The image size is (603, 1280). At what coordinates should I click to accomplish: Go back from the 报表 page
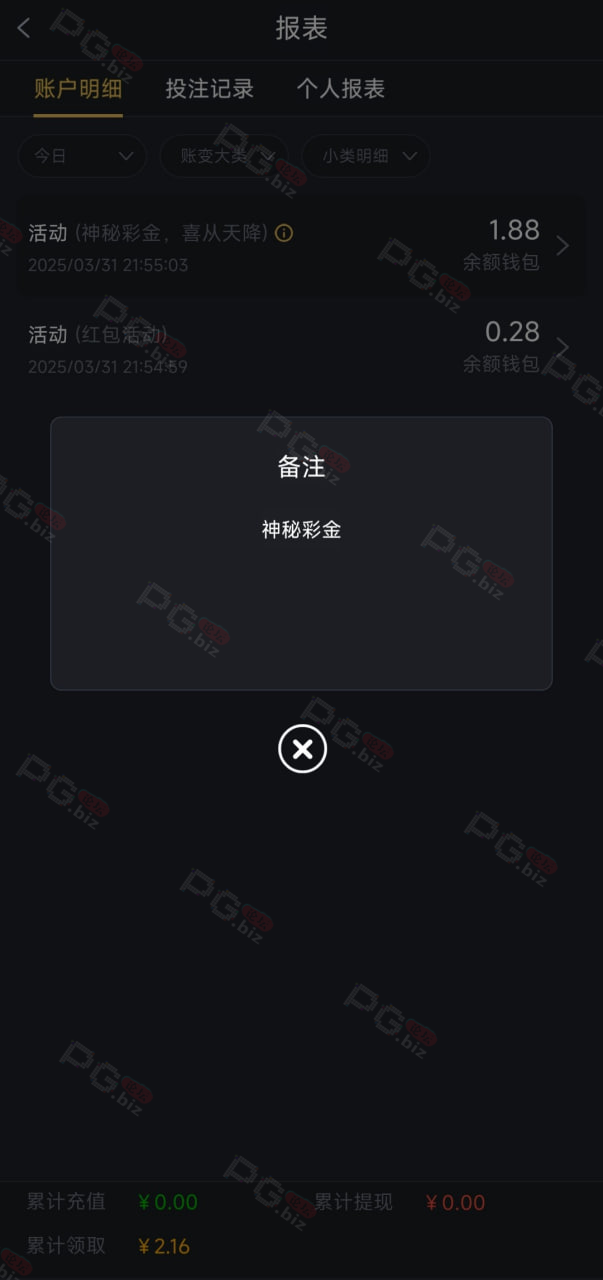tap(24, 29)
